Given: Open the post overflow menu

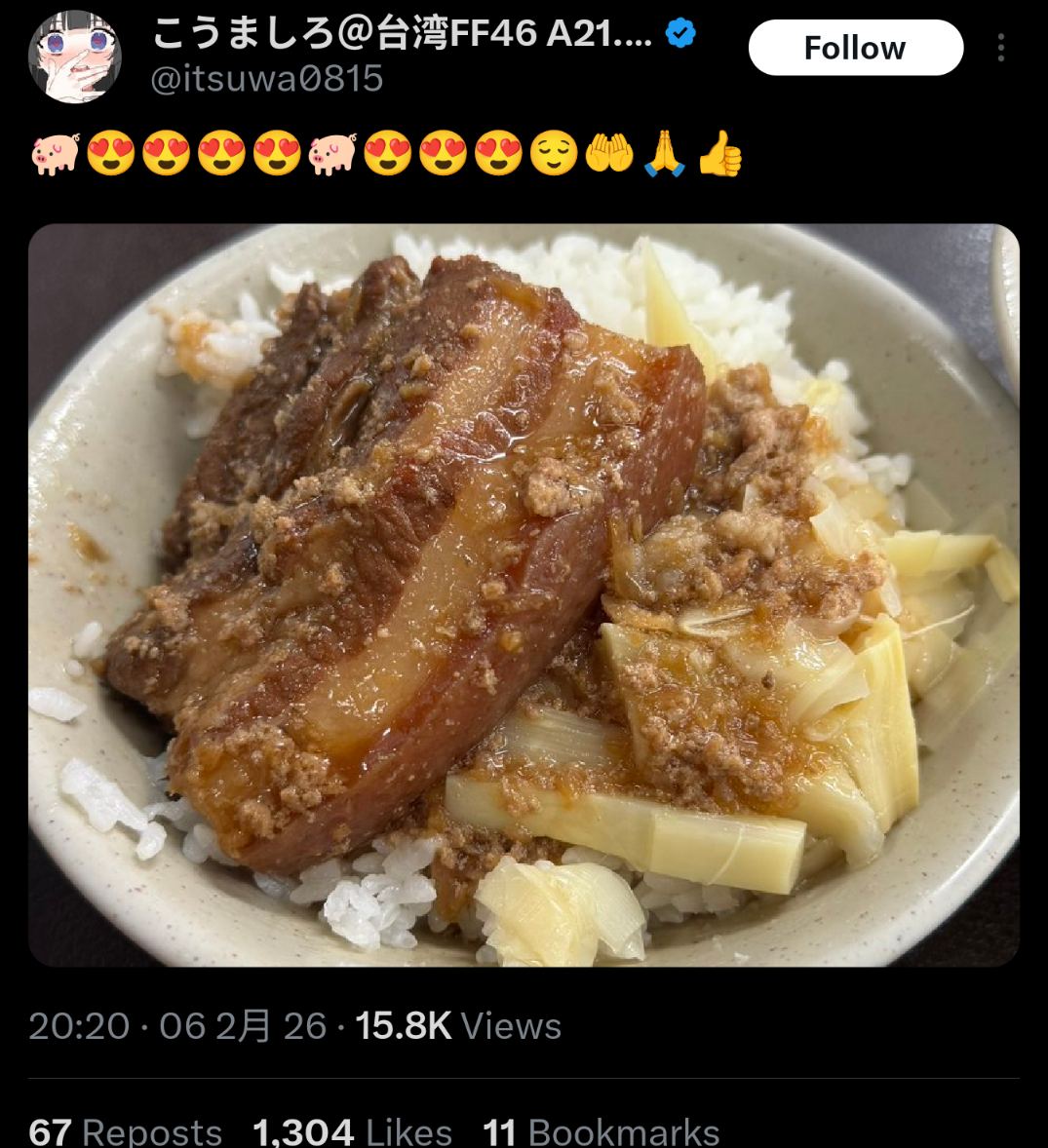Looking at the screenshot, I should click(x=1001, y=48).
